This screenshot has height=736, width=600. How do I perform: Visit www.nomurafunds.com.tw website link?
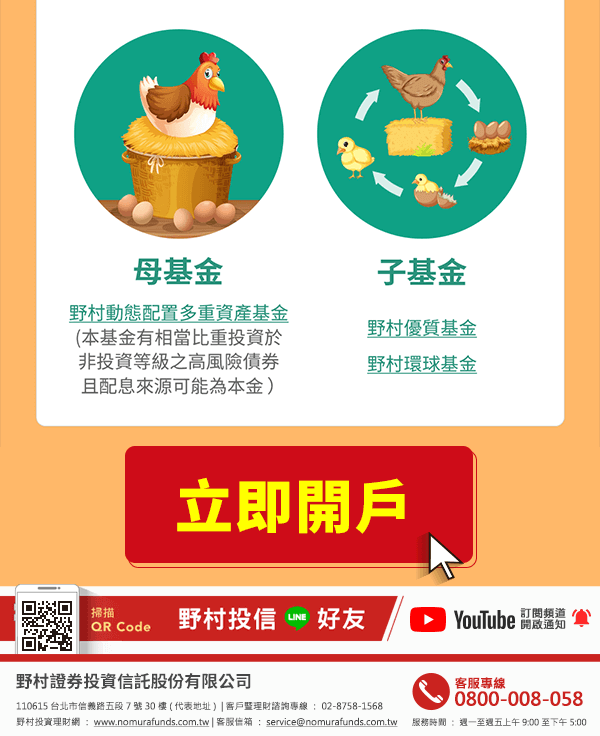tap(151, 721)
